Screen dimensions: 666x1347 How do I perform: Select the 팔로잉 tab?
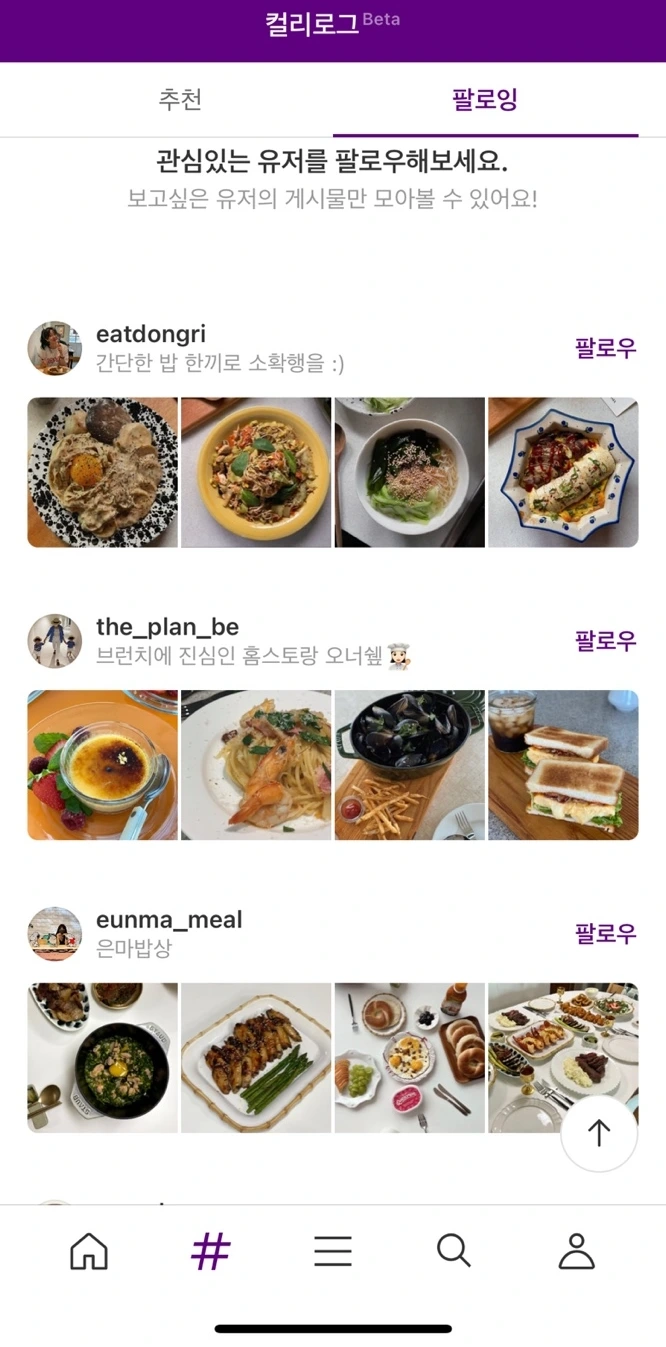coord(485,100)
